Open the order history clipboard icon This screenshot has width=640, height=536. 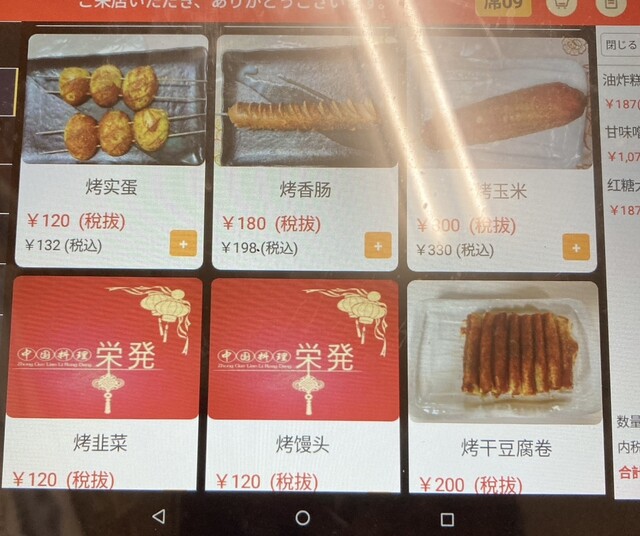[611, 7]
